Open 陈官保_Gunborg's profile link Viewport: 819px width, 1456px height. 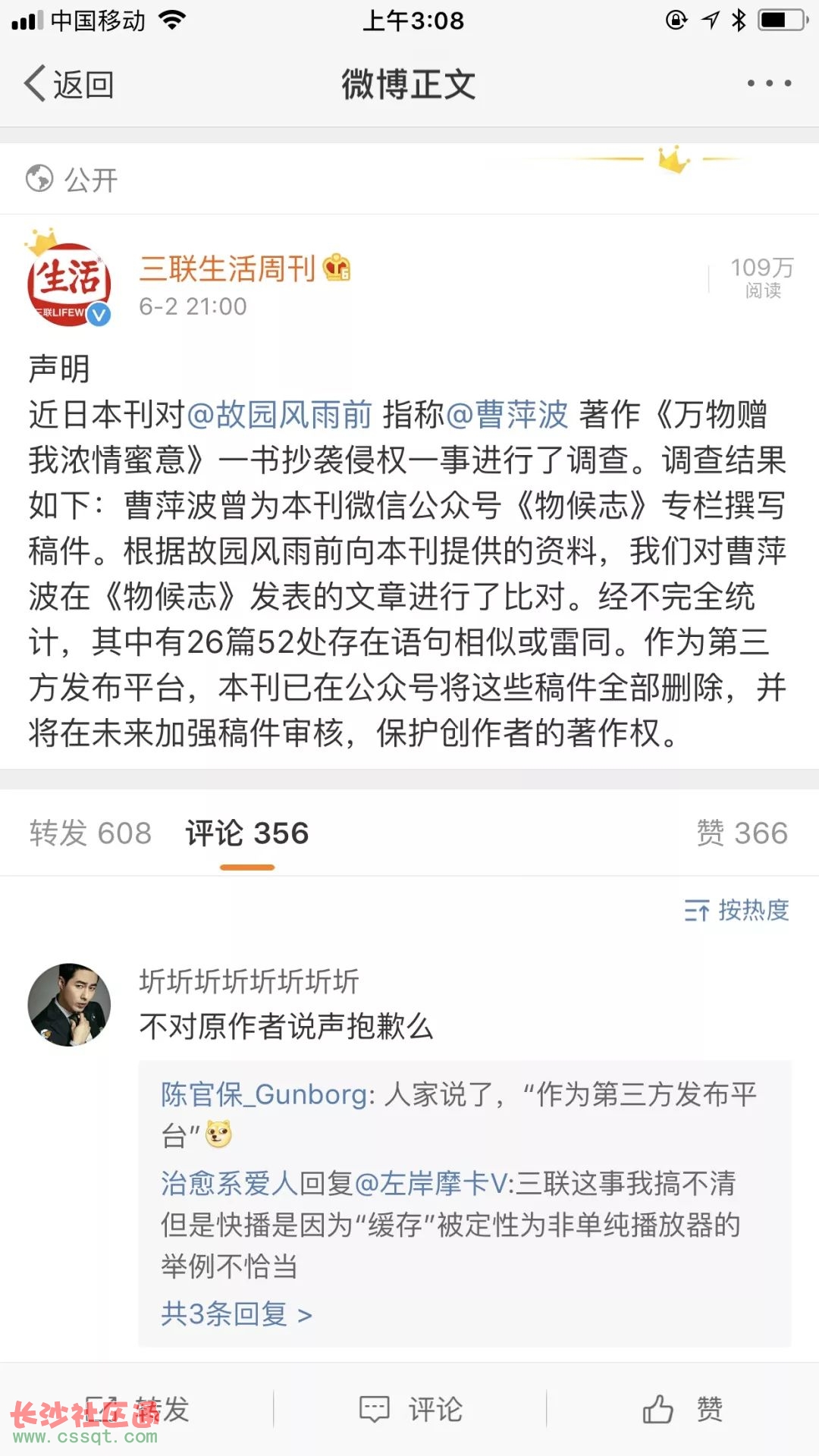point(265,1094)
